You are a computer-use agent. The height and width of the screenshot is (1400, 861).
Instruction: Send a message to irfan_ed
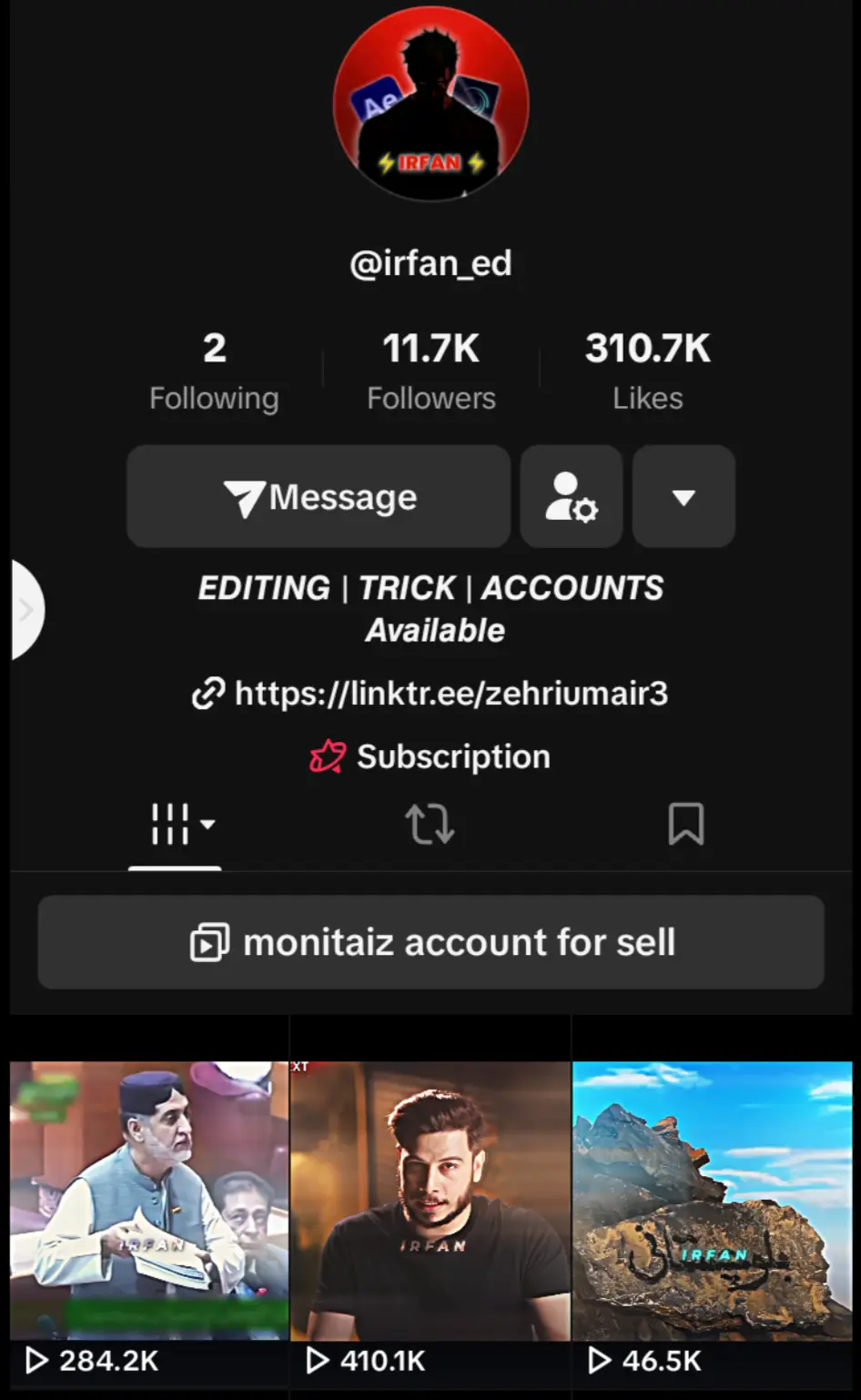pos(318,497)
